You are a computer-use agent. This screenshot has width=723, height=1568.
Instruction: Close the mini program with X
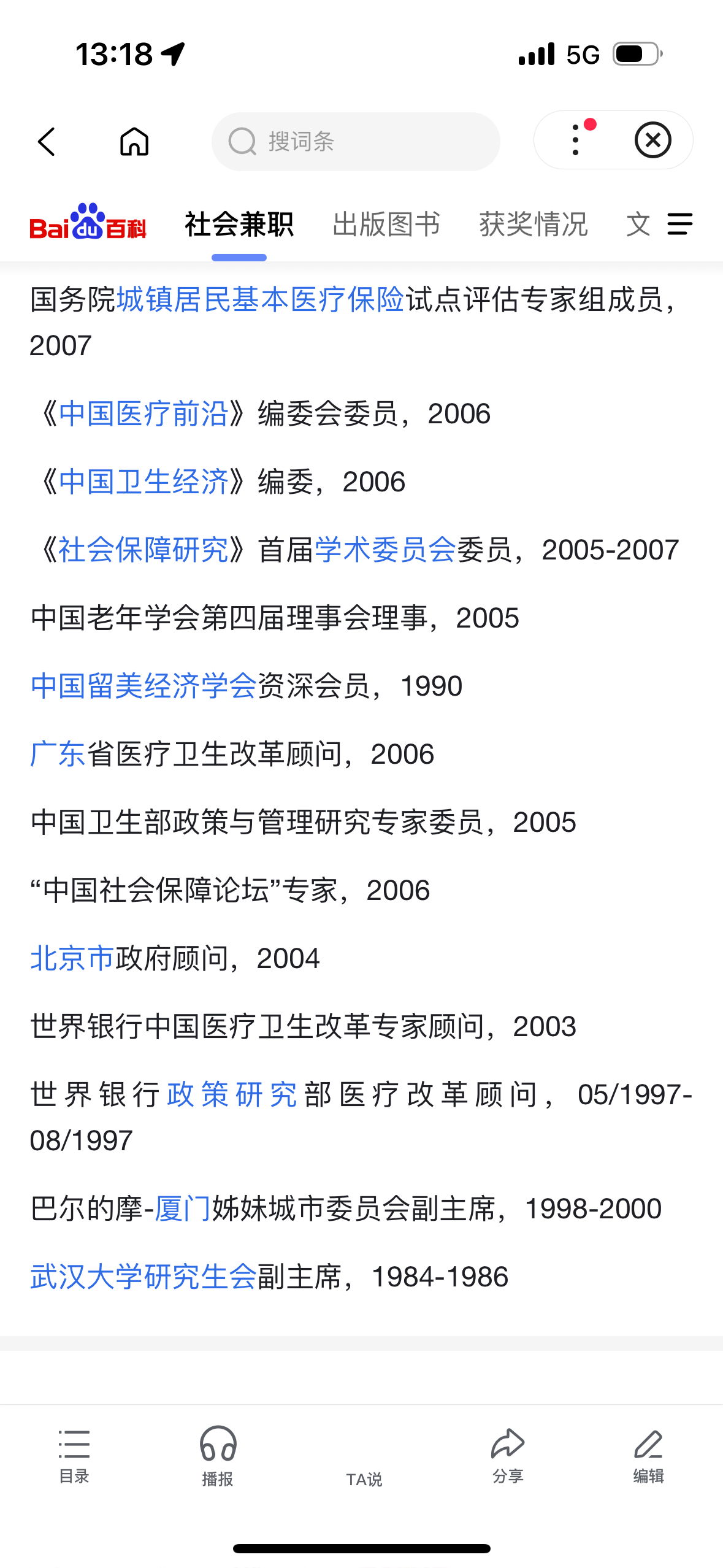pyautogui.click(x=652, y=140)
